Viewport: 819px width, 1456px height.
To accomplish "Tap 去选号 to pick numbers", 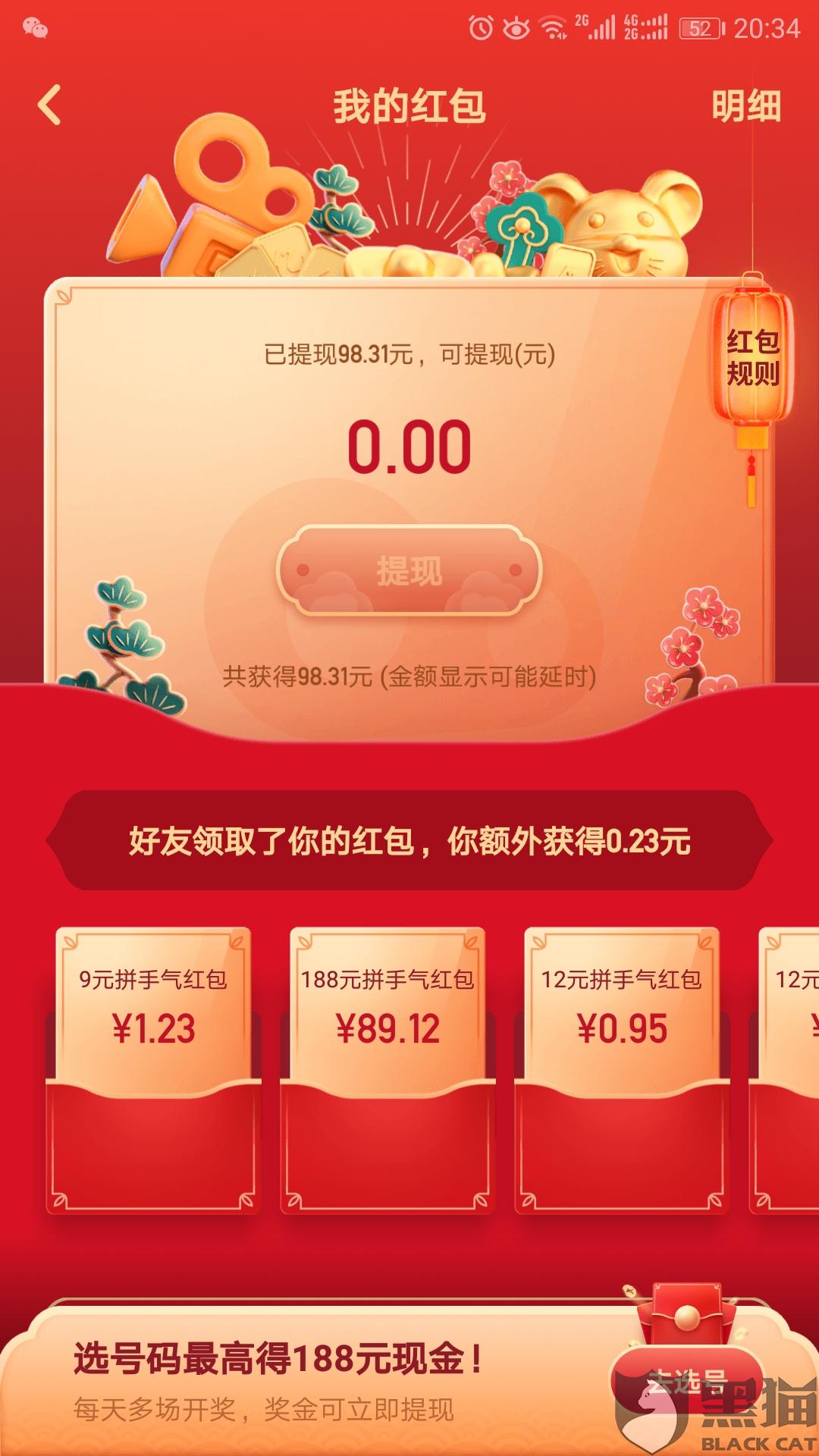I will (x=686, y=1382).
